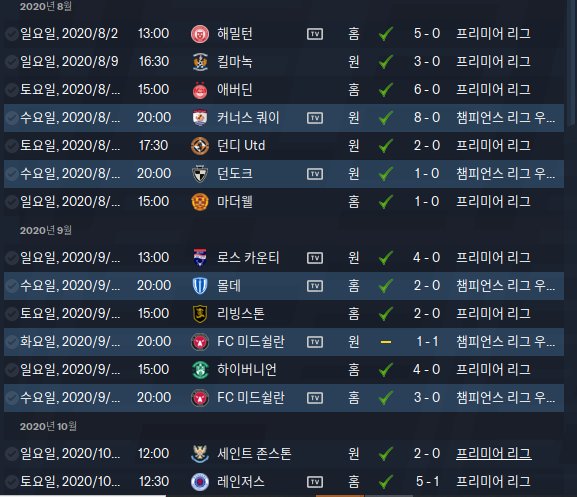Open the 3-0 home match against FC 미드쉴란

pyautogui.click(x=284, y=398)
